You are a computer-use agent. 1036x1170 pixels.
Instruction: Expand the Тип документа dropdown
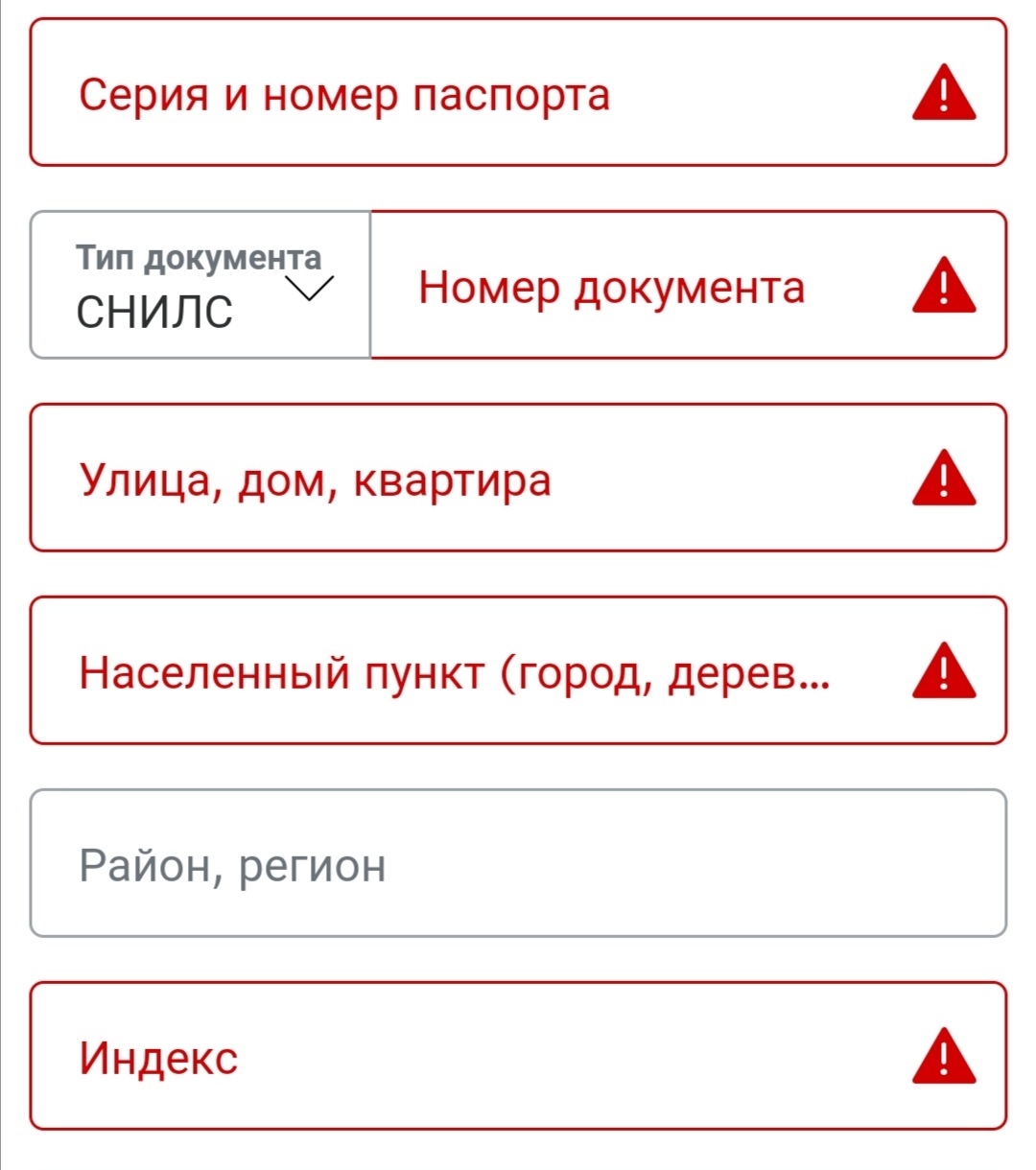tap(201, 286)
